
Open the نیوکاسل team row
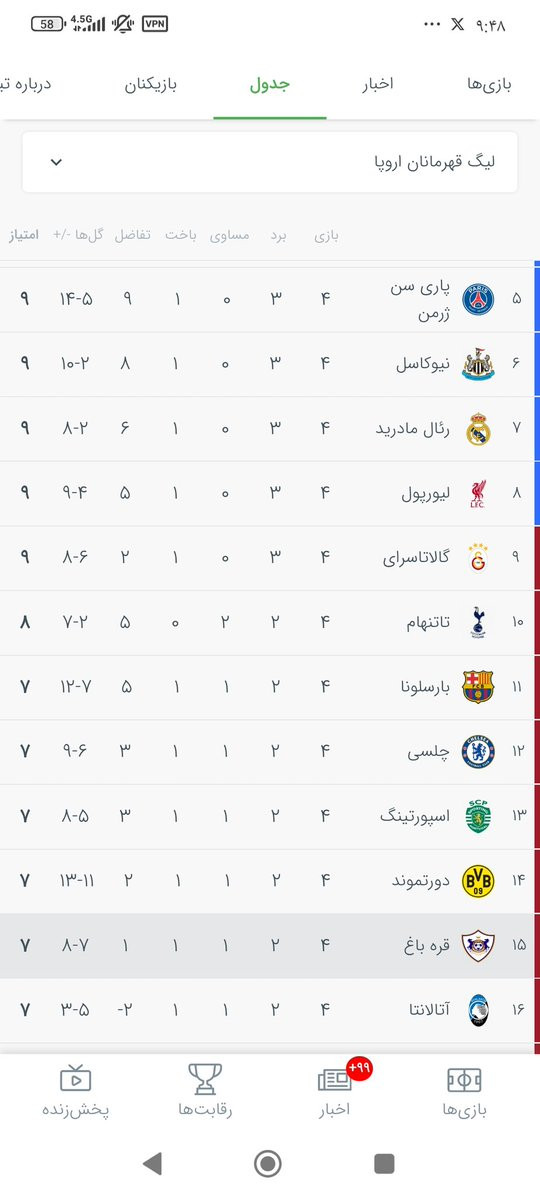point(267,364)
